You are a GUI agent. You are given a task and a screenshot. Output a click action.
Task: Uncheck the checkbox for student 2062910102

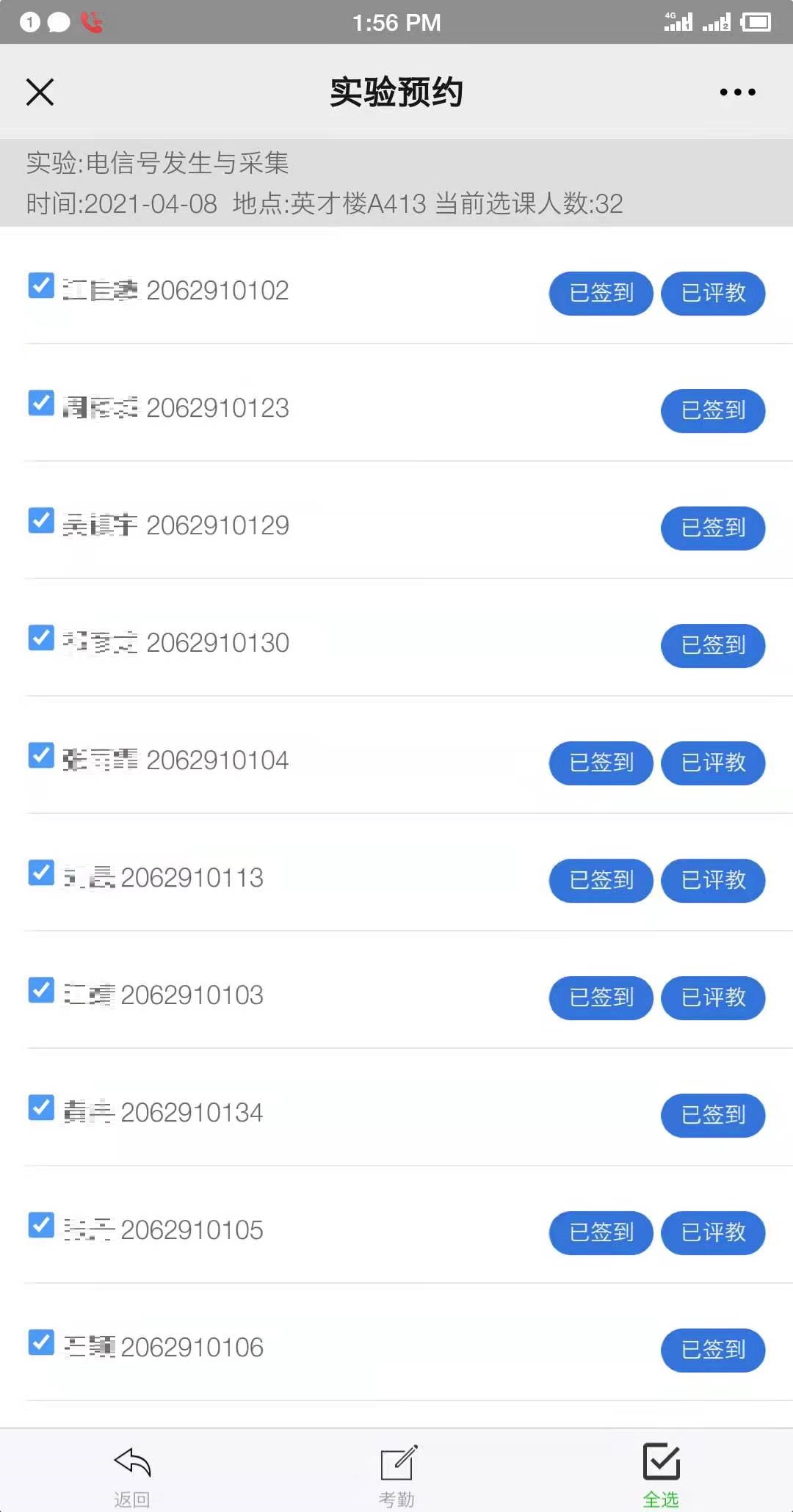click(41, 286)
